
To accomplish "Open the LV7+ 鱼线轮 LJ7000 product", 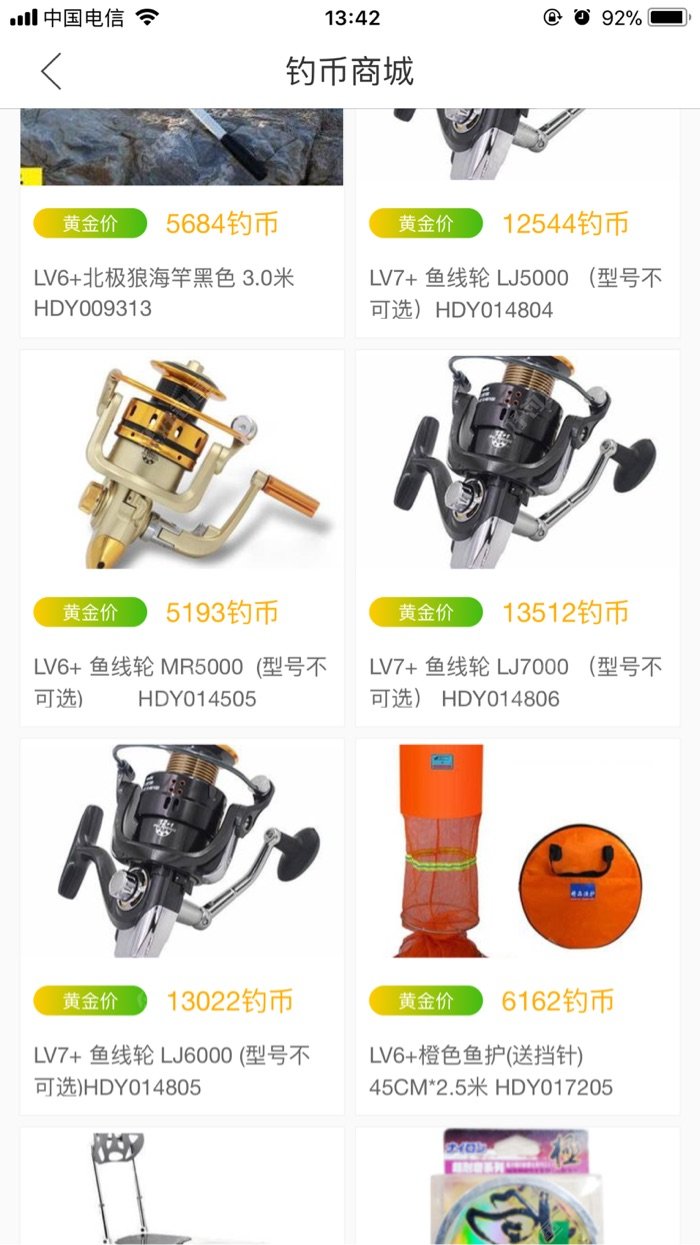I will click(517, 537).
